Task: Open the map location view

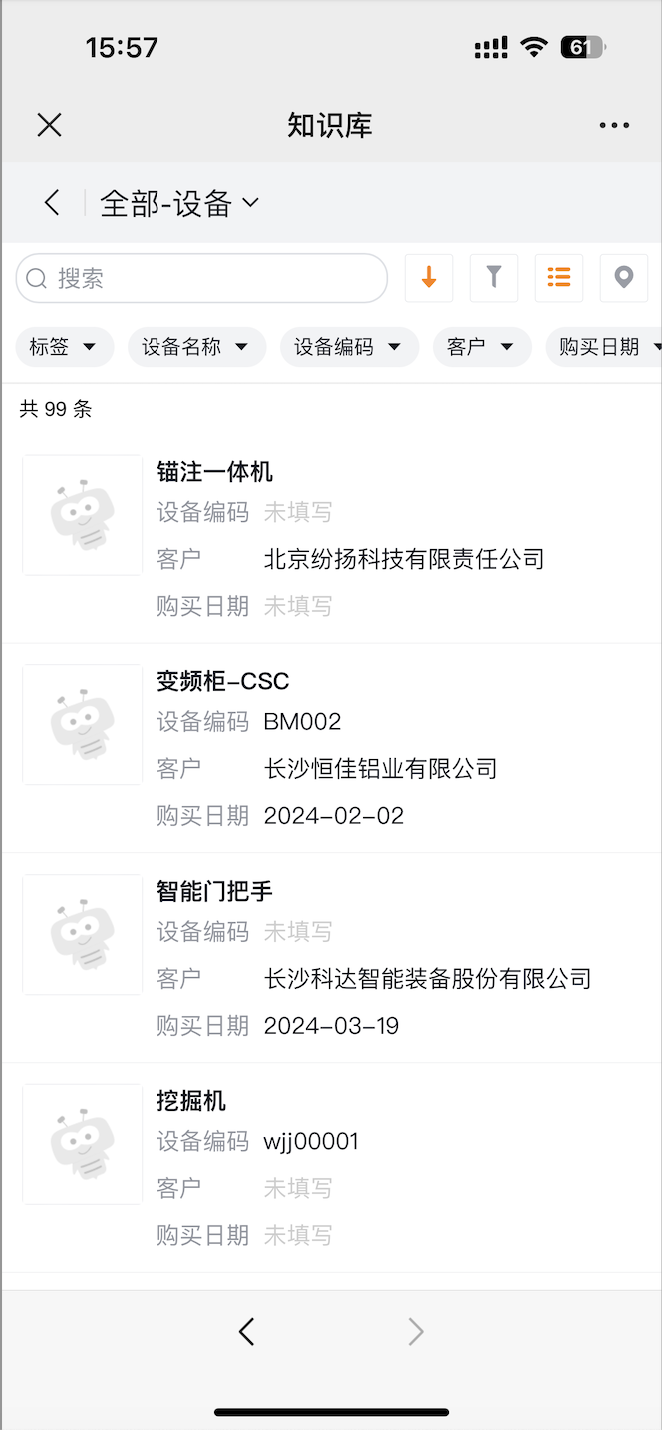Action: pos(624,278)
